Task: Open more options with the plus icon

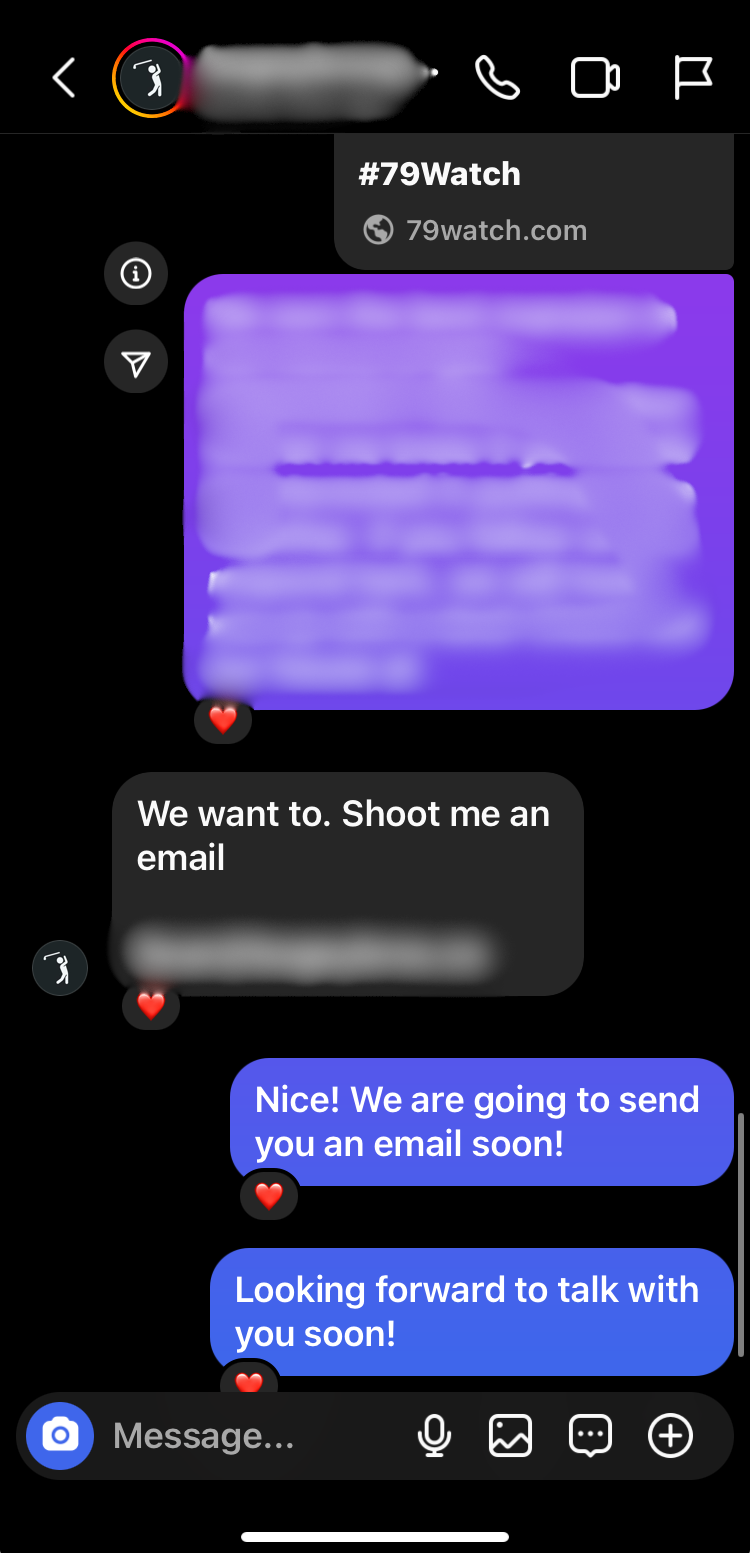Action: click(x=670, y=1436)
